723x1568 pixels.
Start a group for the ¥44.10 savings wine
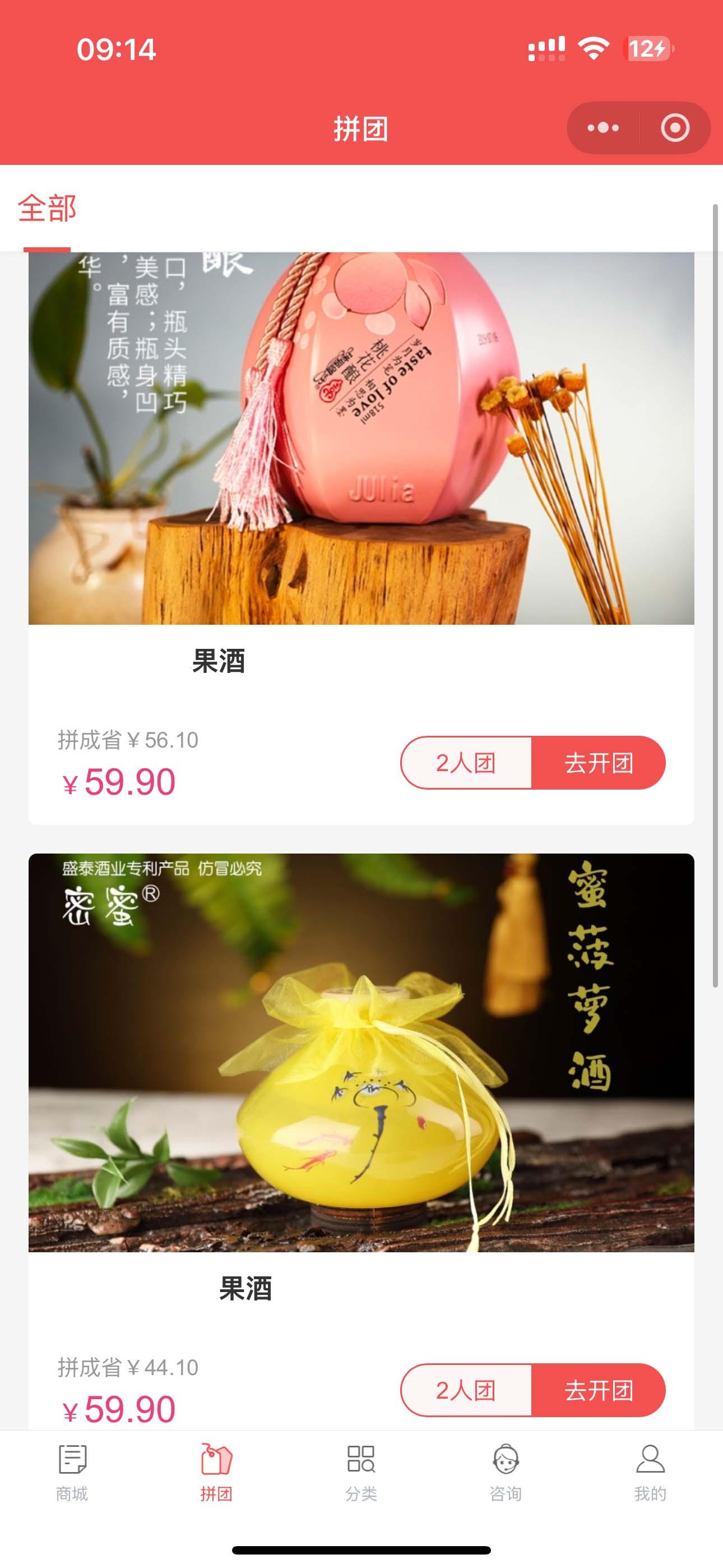tap(597, 1390)
